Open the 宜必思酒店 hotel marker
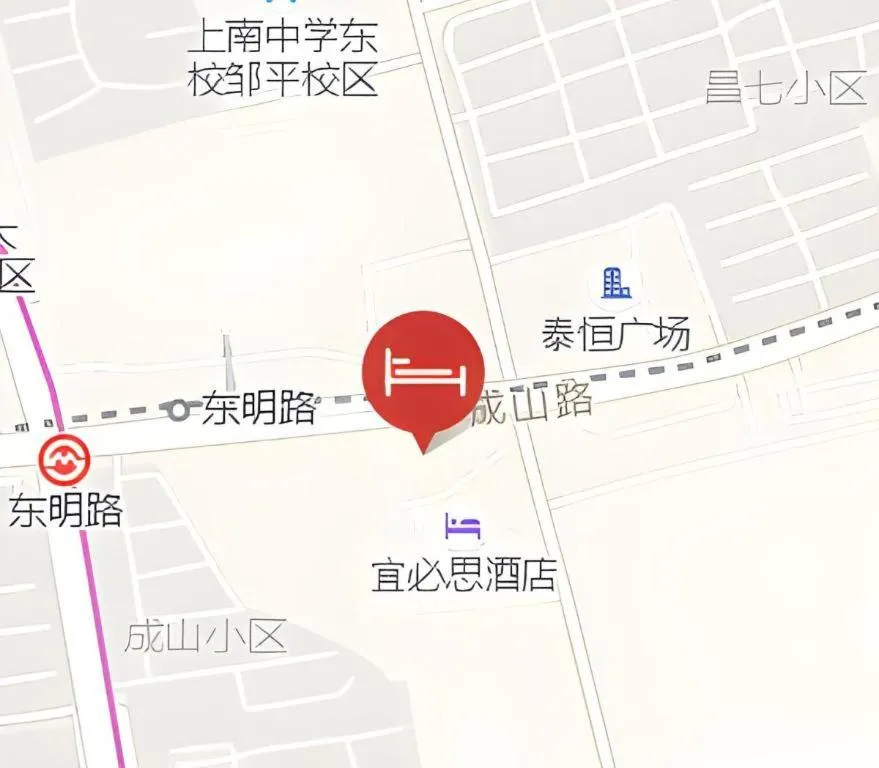This screenshot has height=768, width=879. [x=463, y=525]
